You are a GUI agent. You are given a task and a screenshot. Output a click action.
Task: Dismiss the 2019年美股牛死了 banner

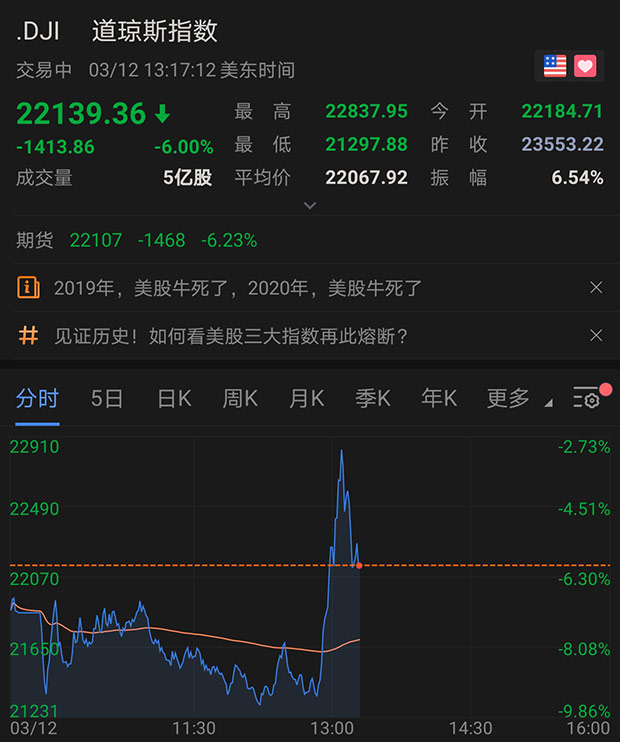tap(596, 287)
